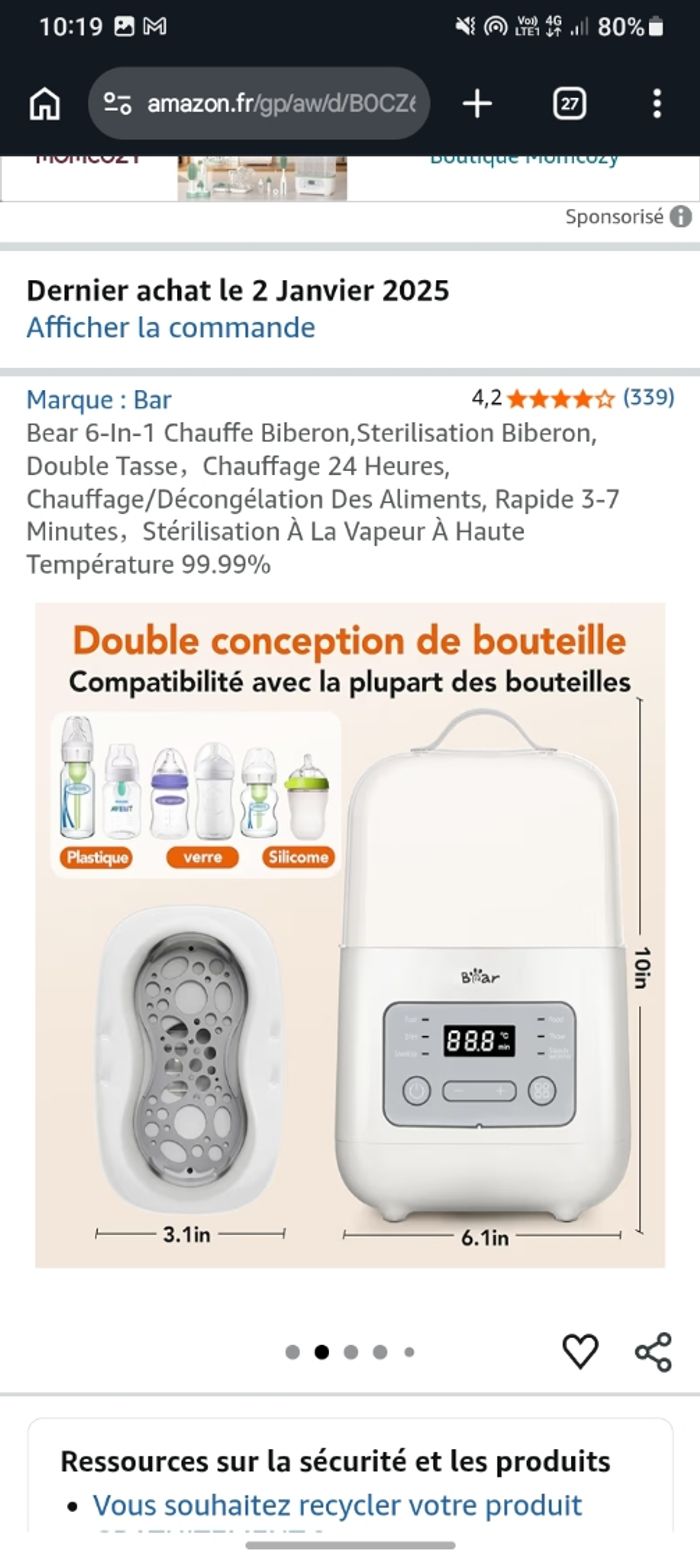
Task: Share this product
Action: [653, 1352]
